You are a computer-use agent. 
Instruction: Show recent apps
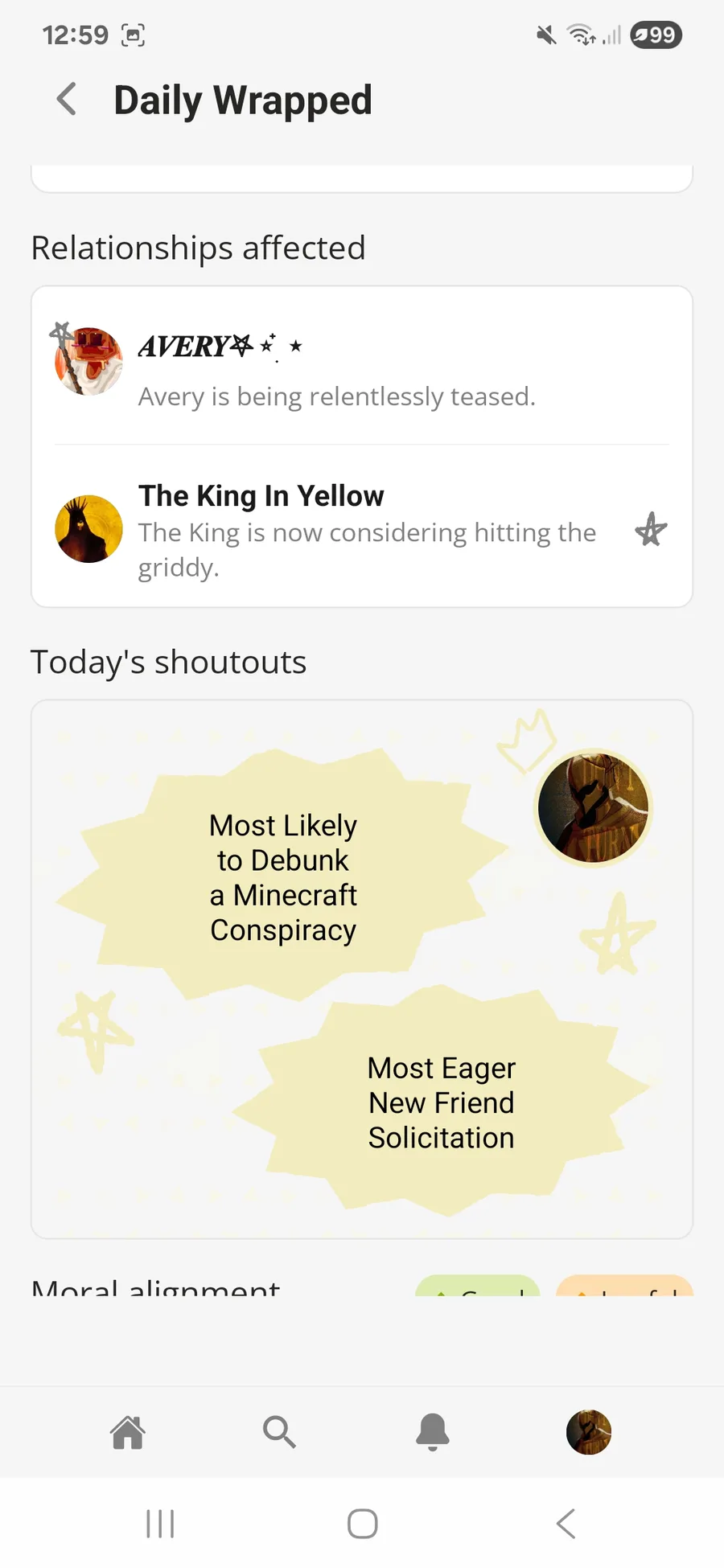tap(160, 1523)
